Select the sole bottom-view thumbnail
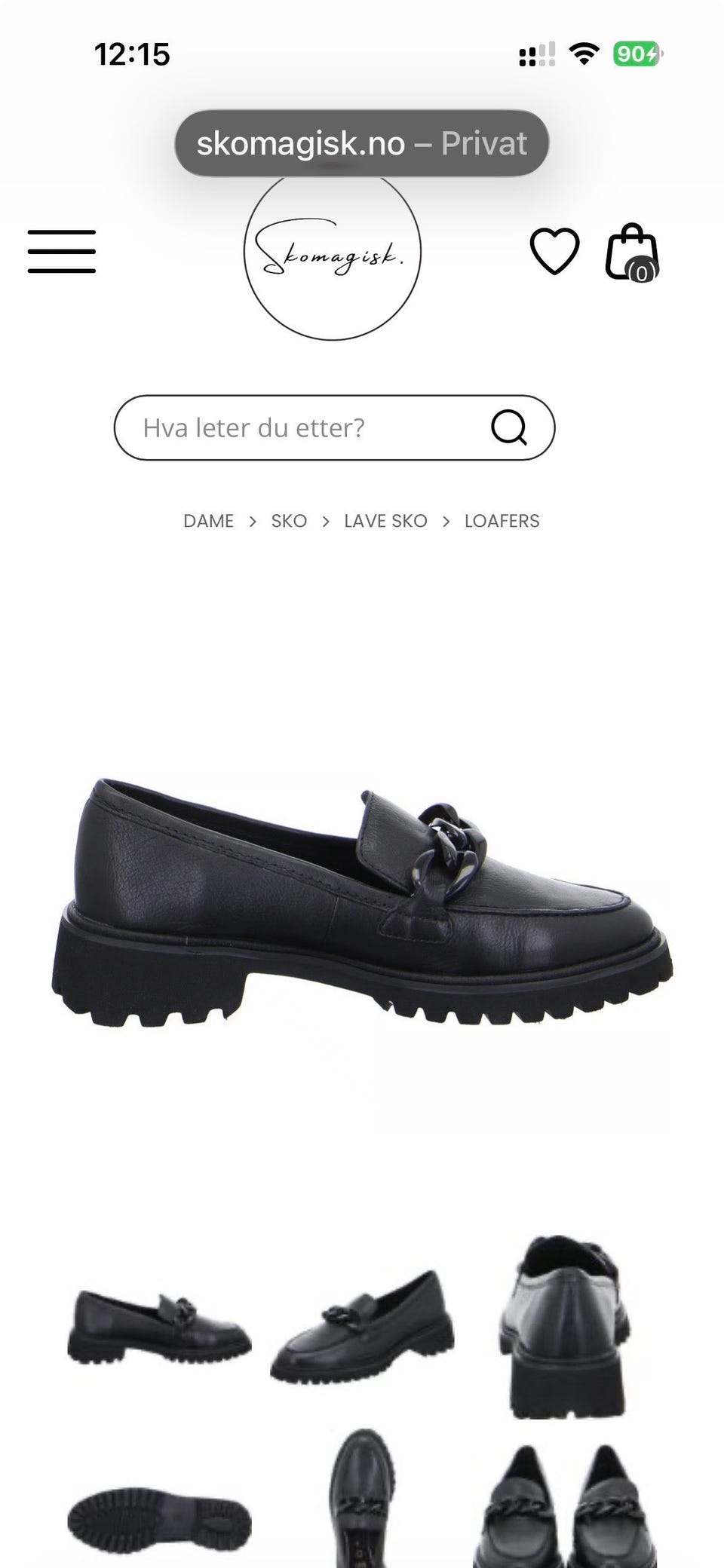 click(159, 1516)
